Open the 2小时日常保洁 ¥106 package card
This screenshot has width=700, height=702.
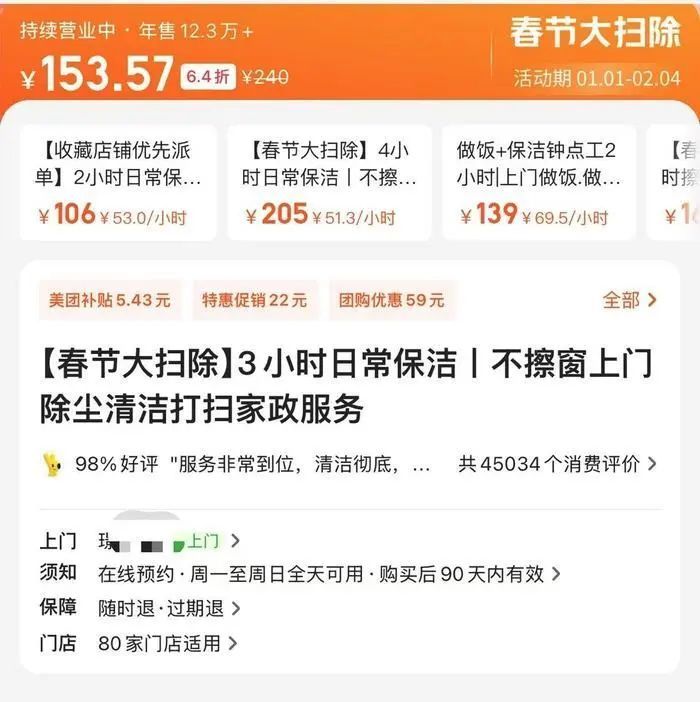pyautogui.click(x=119, y=182)
